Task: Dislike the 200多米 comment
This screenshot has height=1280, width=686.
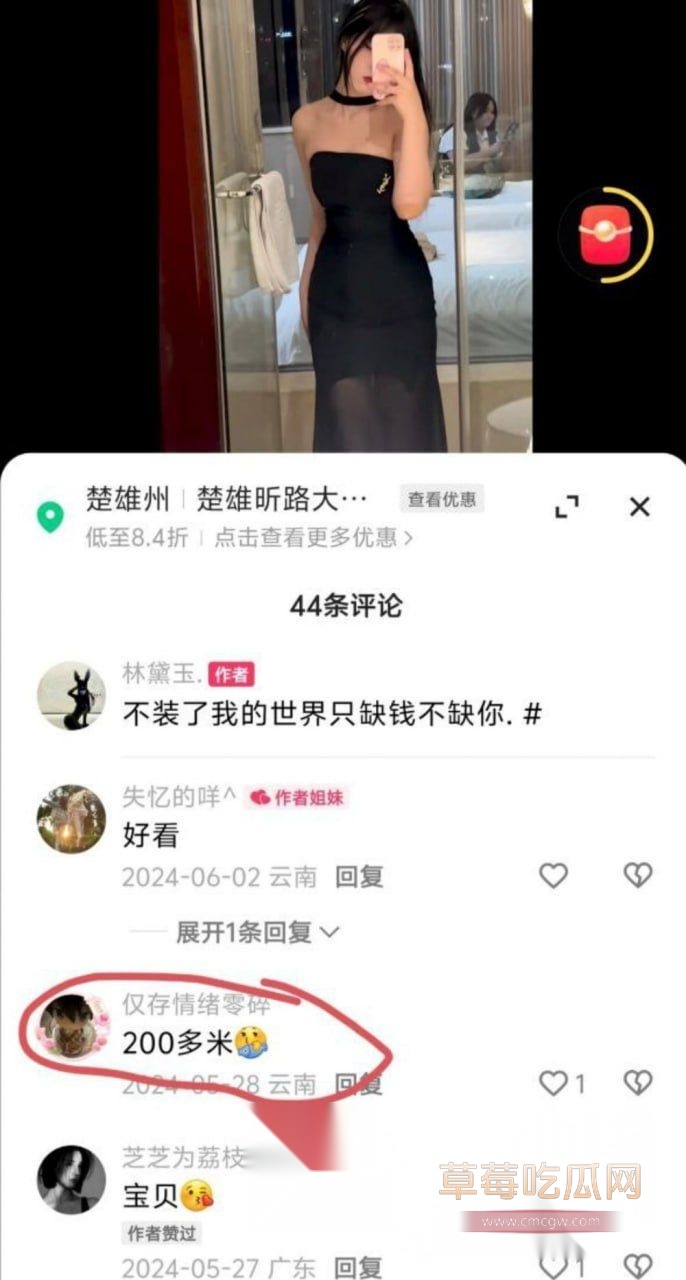Action: 637,1082
